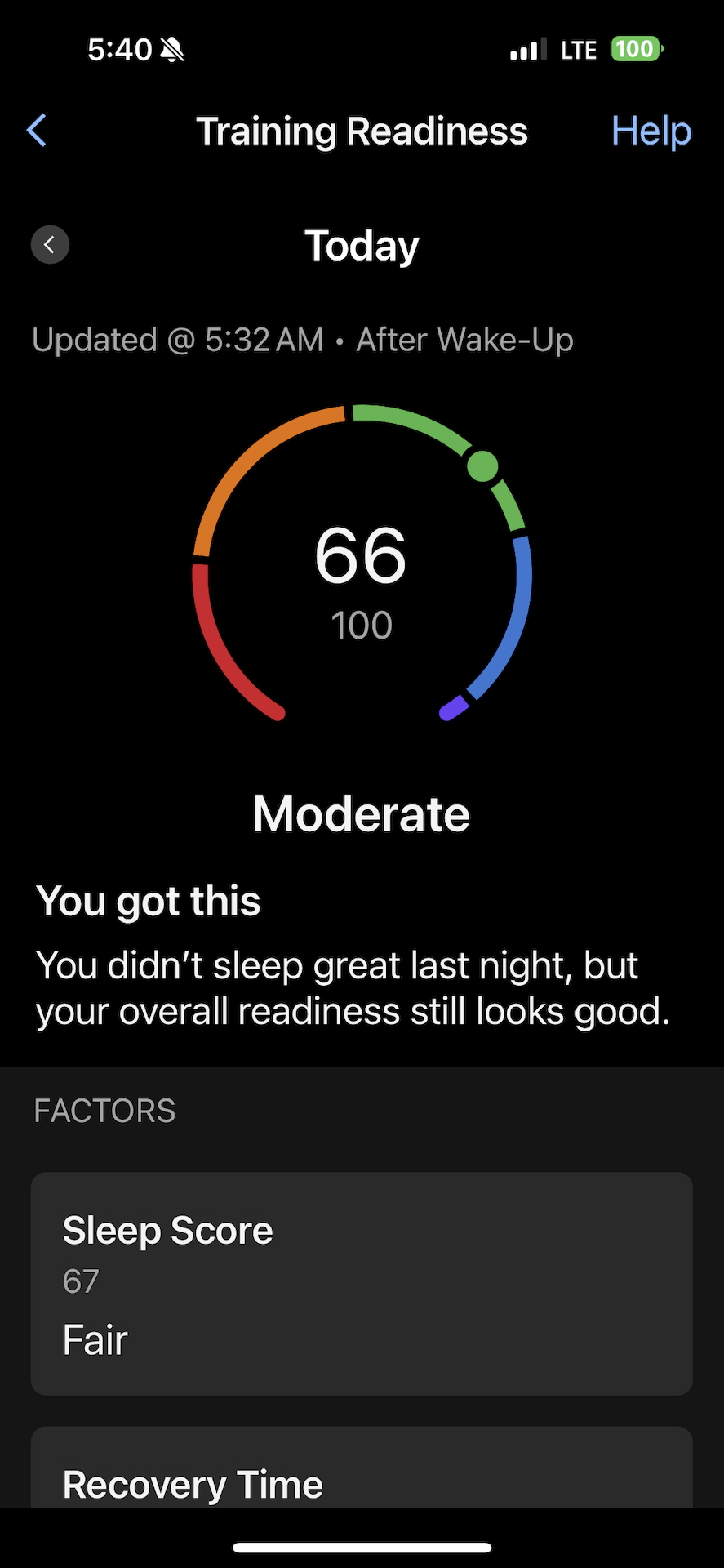Open the Help link
724x1568 pixels.
651,131
